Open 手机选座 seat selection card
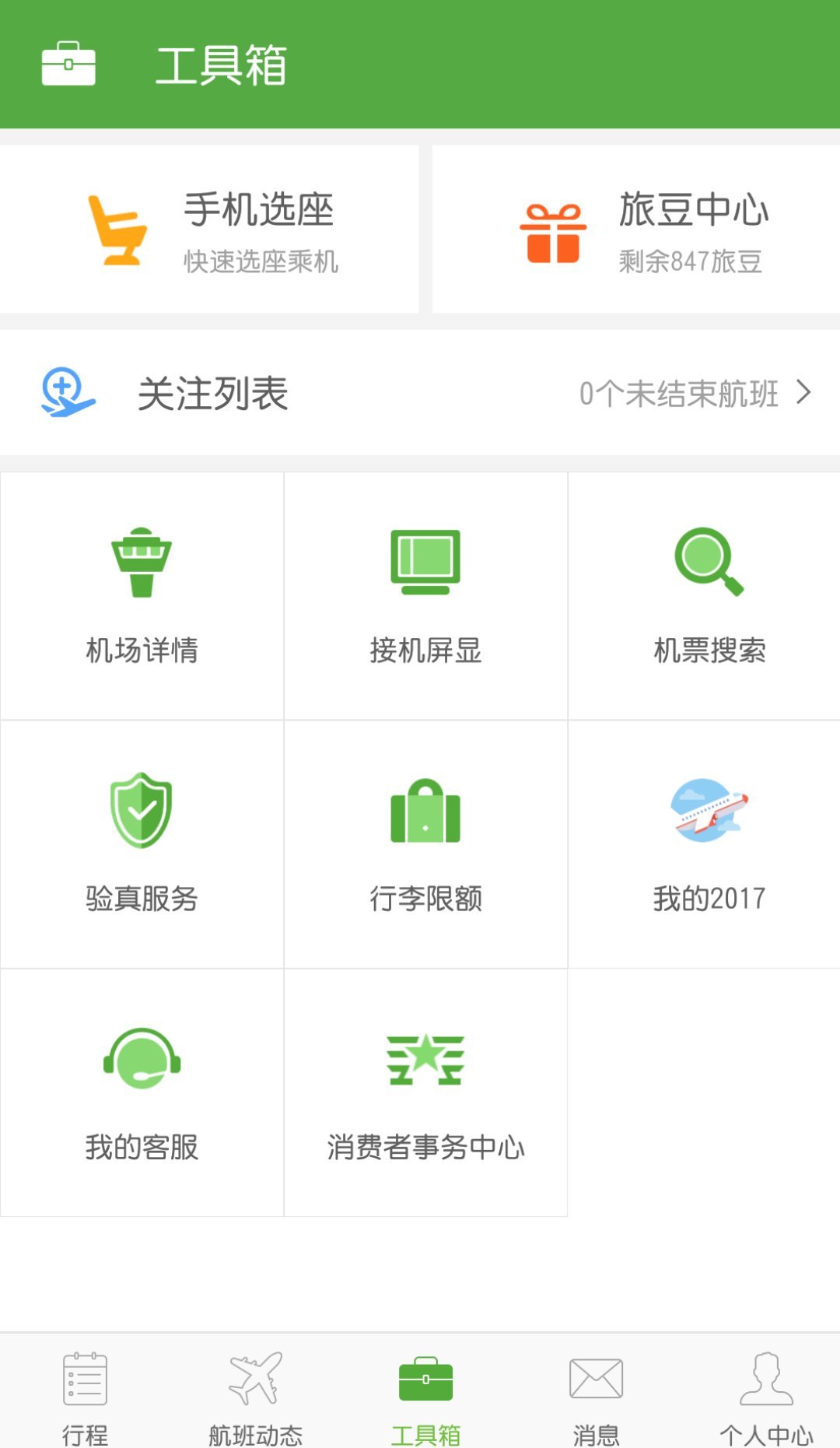This screenshot has height=1448, width=840. tap(210, 230)
